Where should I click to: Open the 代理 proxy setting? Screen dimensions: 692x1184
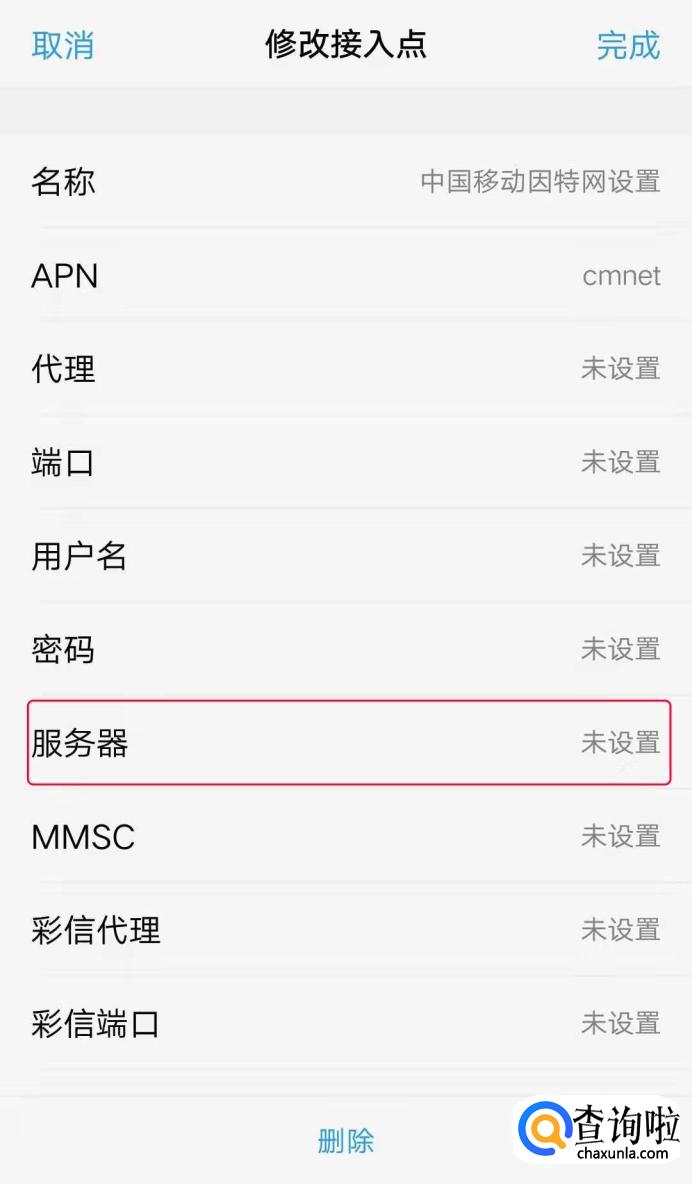(x=346, y=369)
